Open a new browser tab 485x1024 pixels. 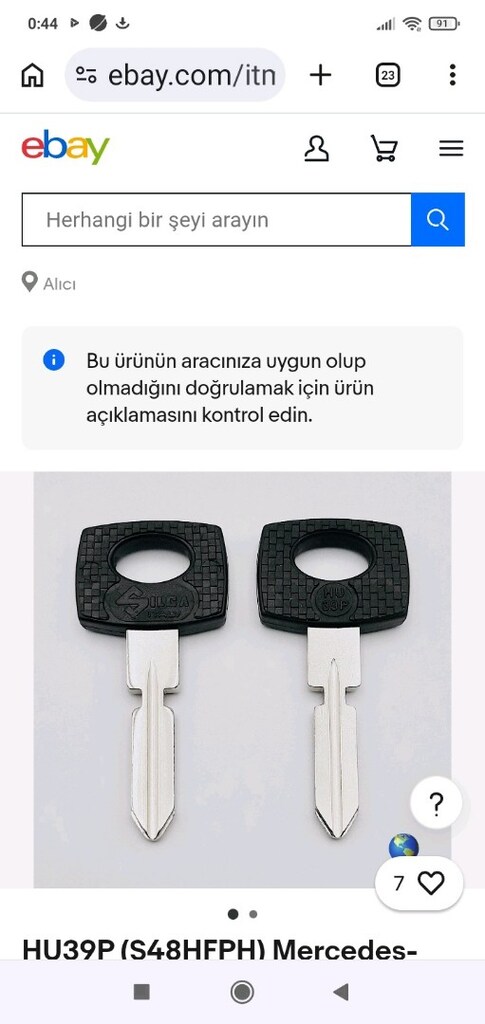click(321, 75)
